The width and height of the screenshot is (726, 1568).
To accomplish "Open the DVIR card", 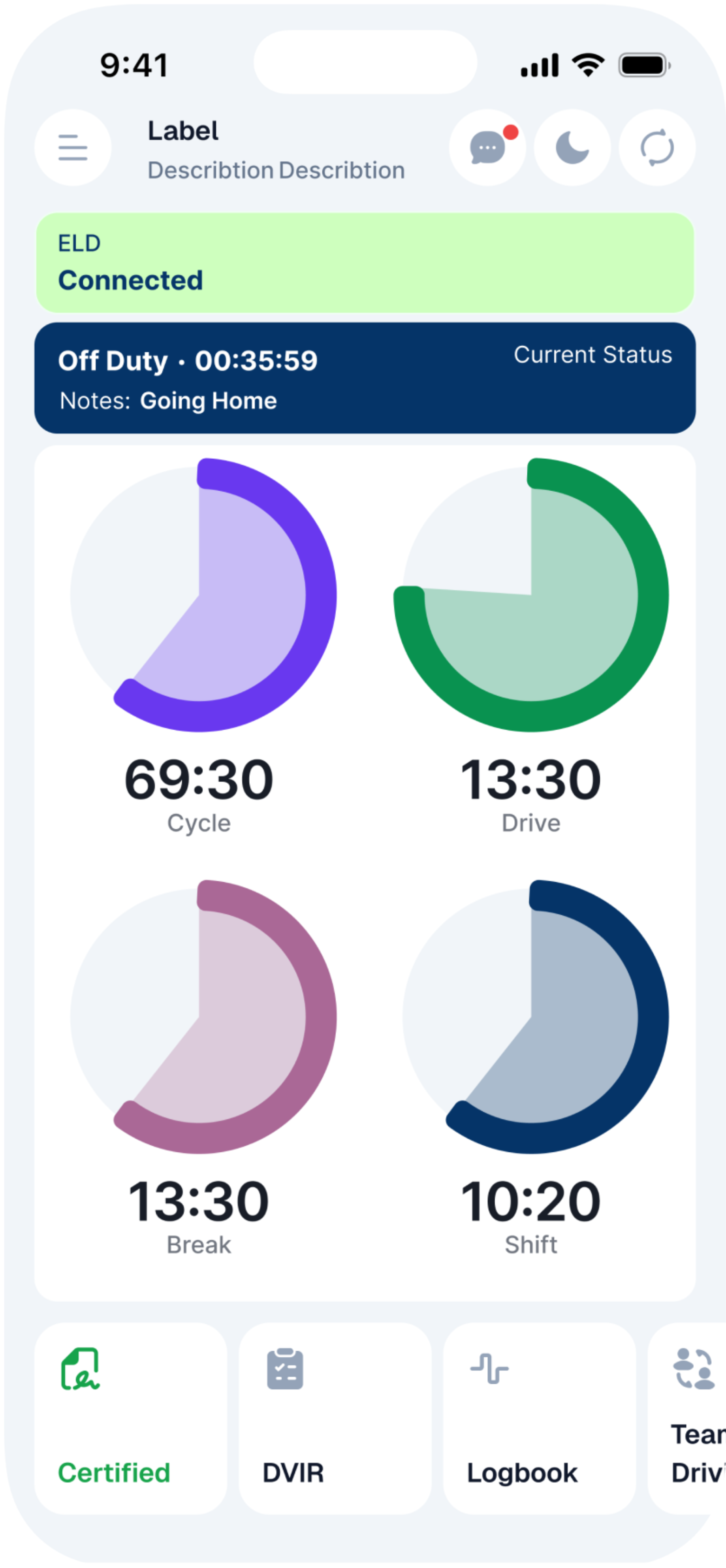I will pyautogui.click(x=335, y=1418).
